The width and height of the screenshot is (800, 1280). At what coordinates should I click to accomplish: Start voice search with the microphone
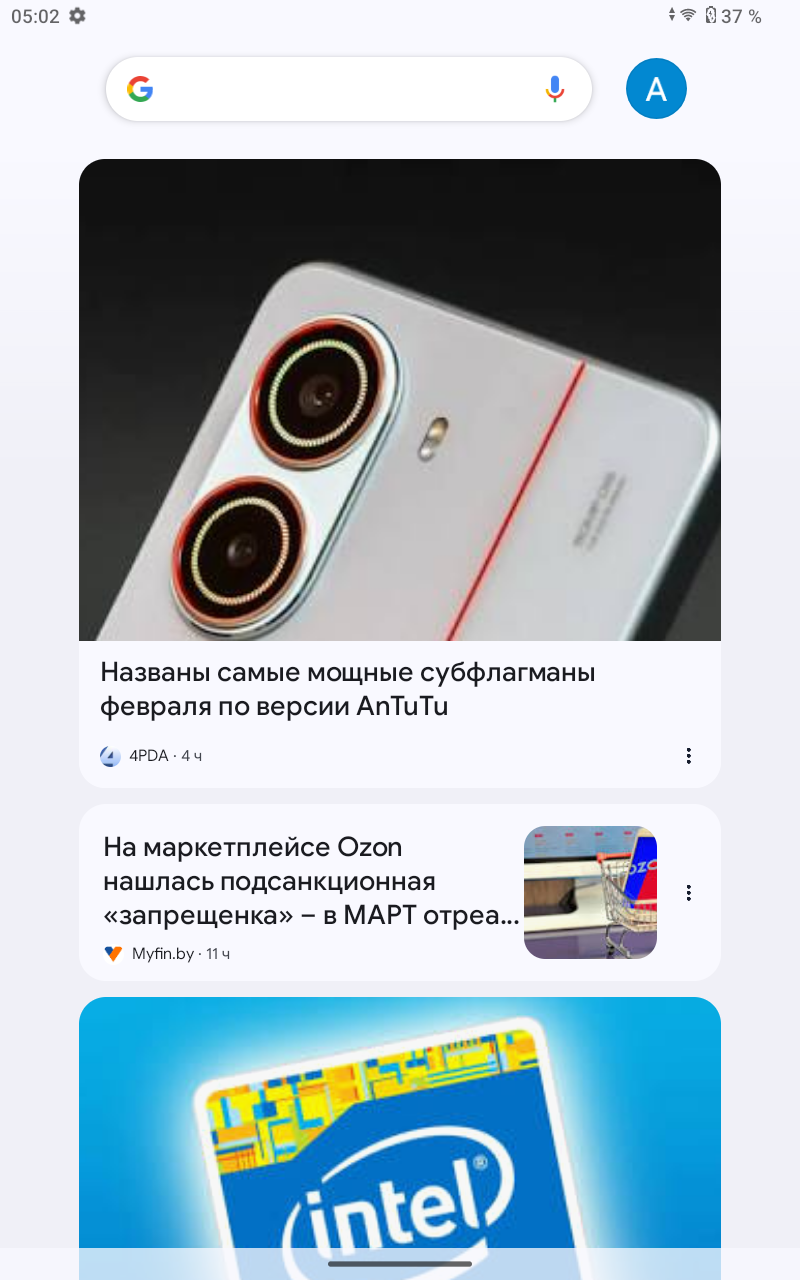pos(554,90)
